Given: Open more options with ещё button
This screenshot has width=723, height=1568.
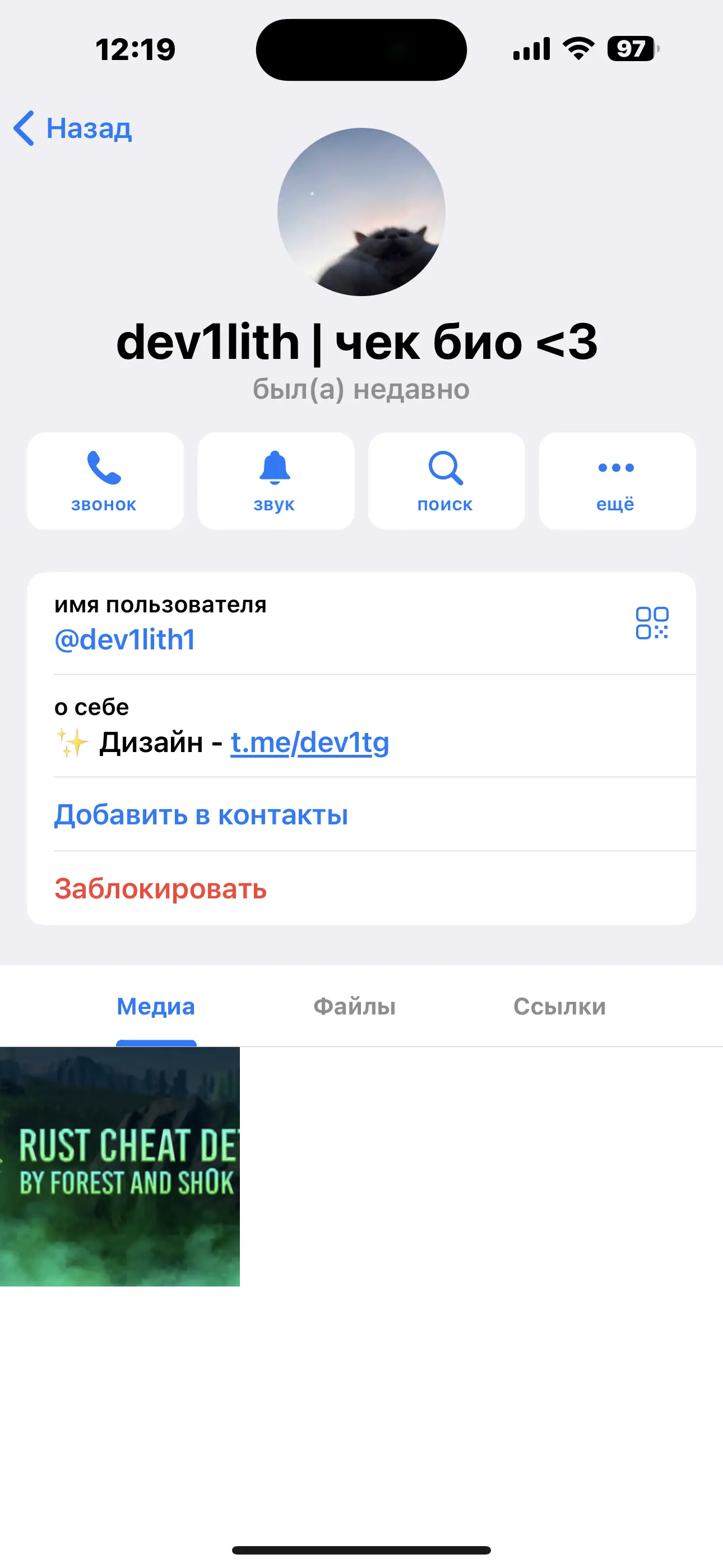Looking at the screenshot, I should click(x=617, y=481).
